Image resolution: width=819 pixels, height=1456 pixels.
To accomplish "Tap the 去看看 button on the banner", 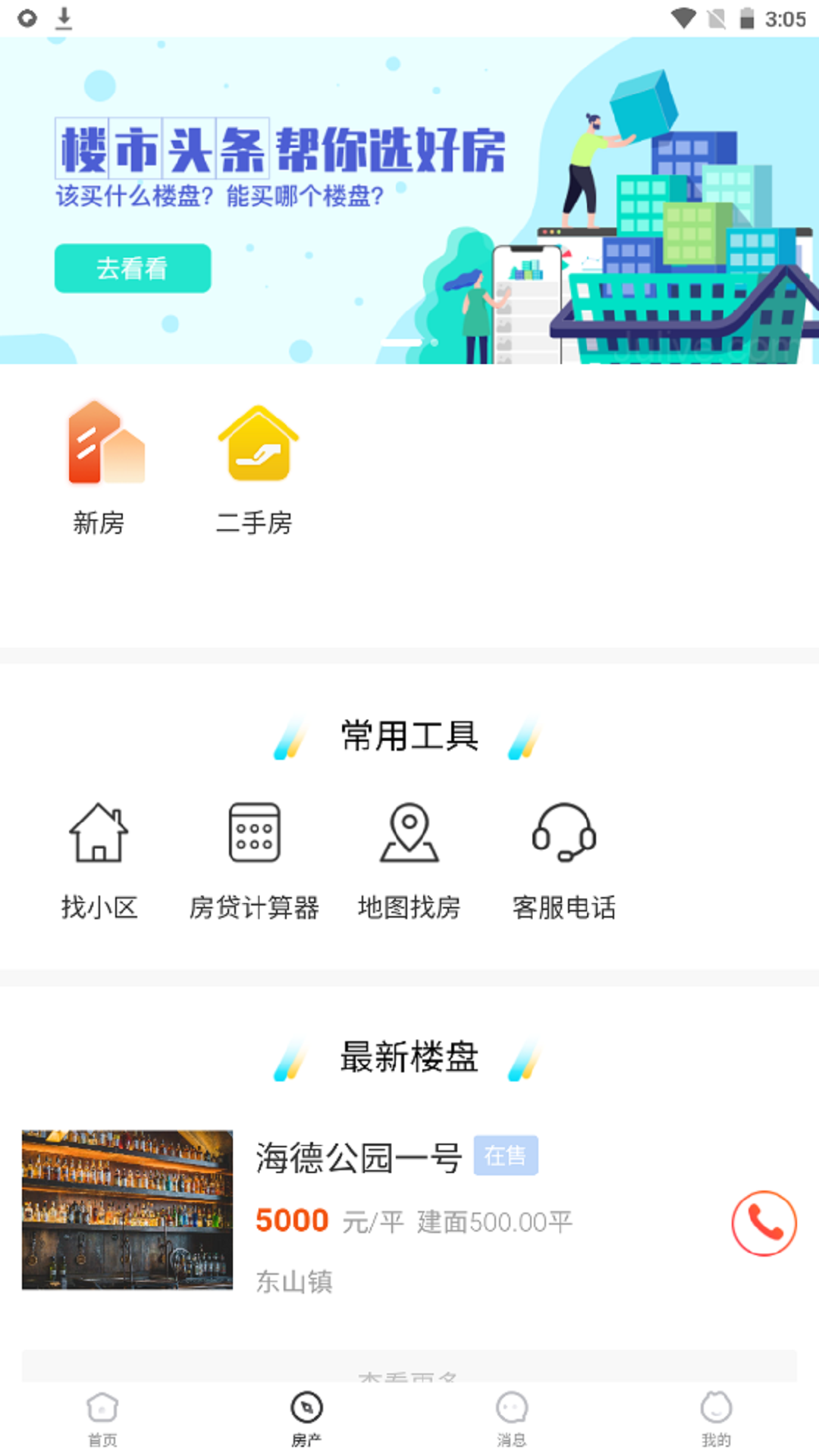I will click(133, 268).
